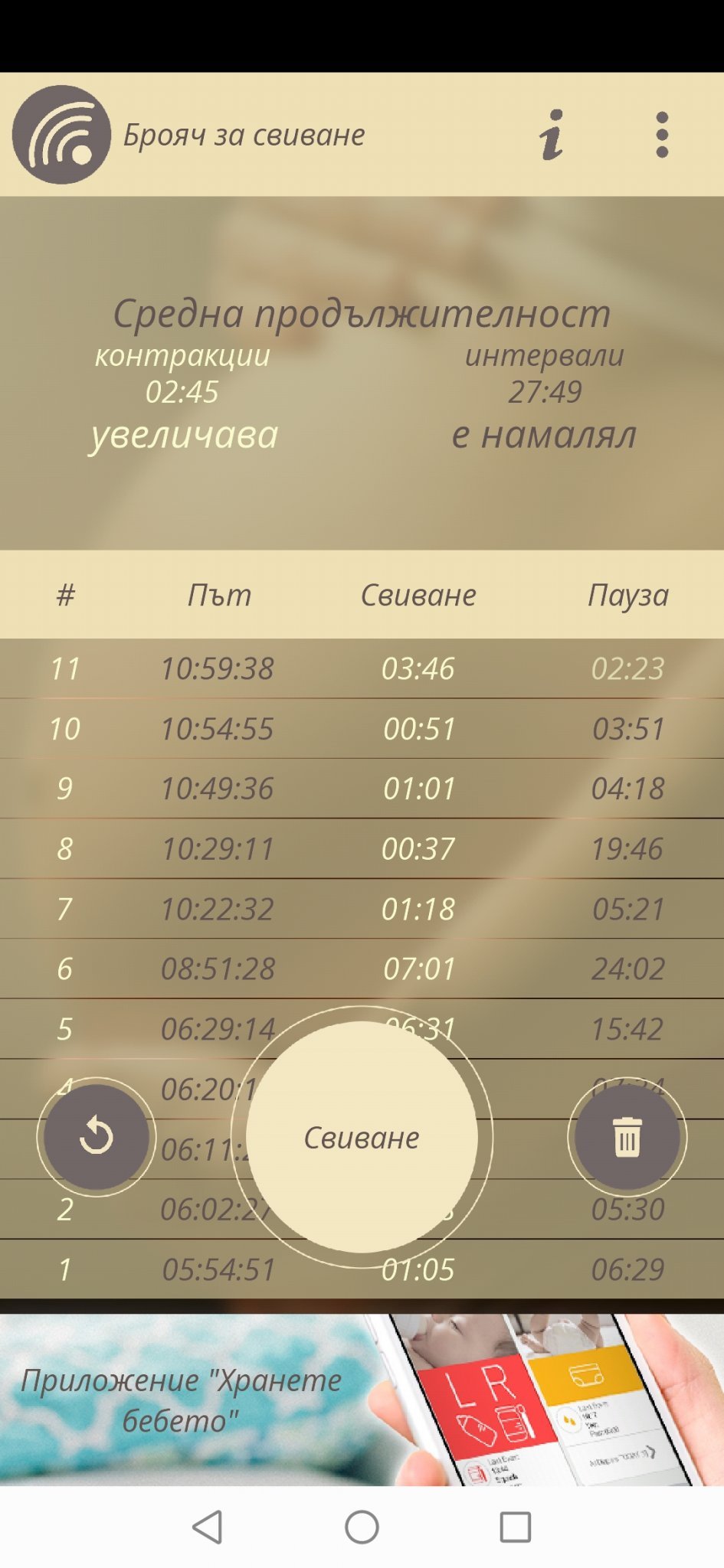The height and width of the screenshot is (1568, 724).
Task: Go back using the system back button
Action: 208,1527
